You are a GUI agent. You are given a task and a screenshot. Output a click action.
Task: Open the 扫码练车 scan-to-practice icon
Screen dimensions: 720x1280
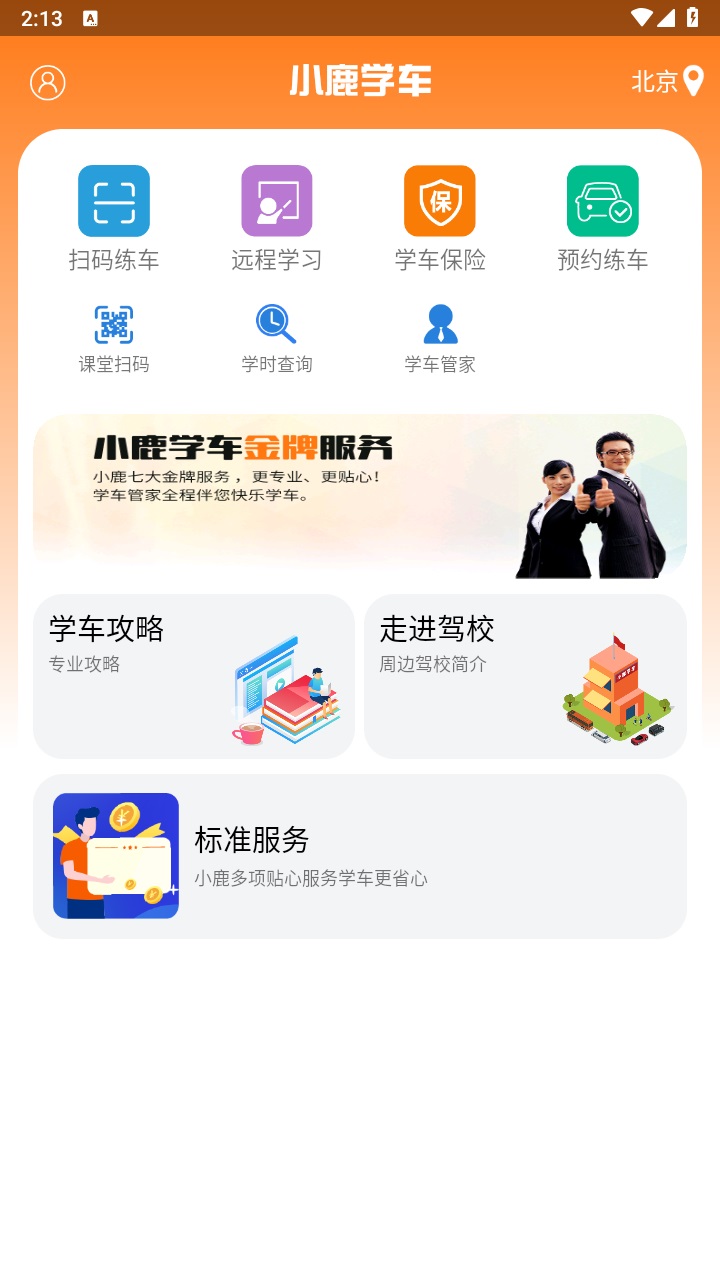click(x=113, y=200)
